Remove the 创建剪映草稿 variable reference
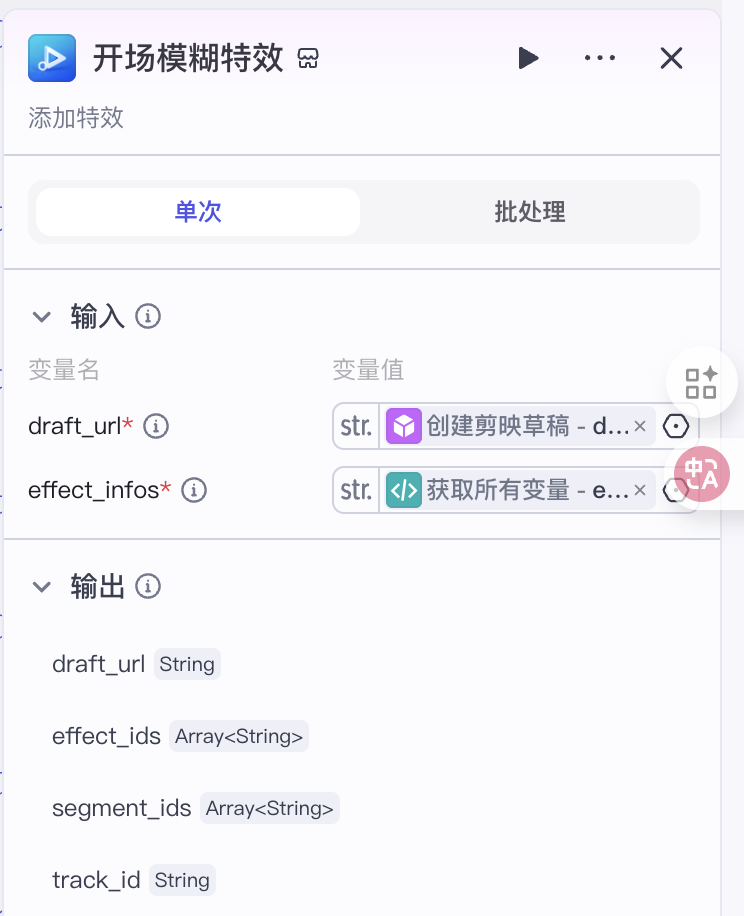744x916 pixels. tap(640, 427)
